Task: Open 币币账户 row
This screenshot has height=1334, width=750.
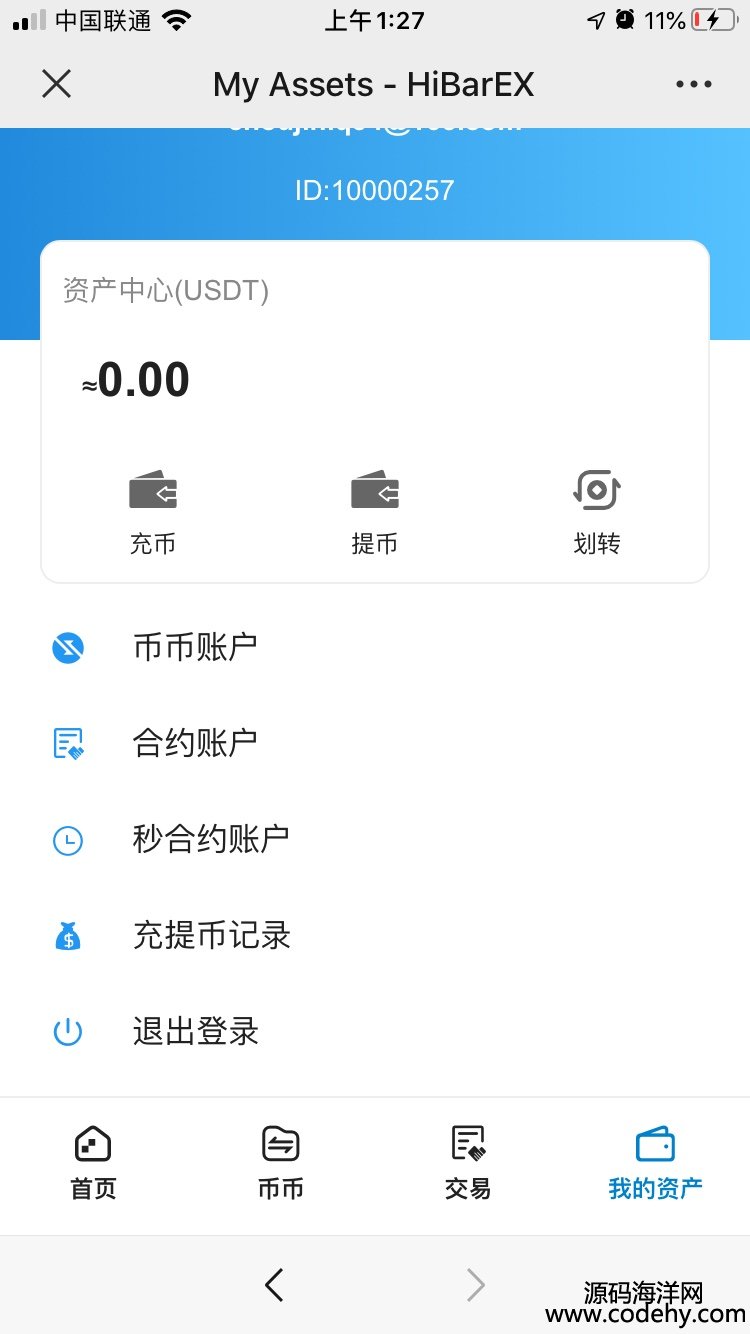Action: pos(375,647)
